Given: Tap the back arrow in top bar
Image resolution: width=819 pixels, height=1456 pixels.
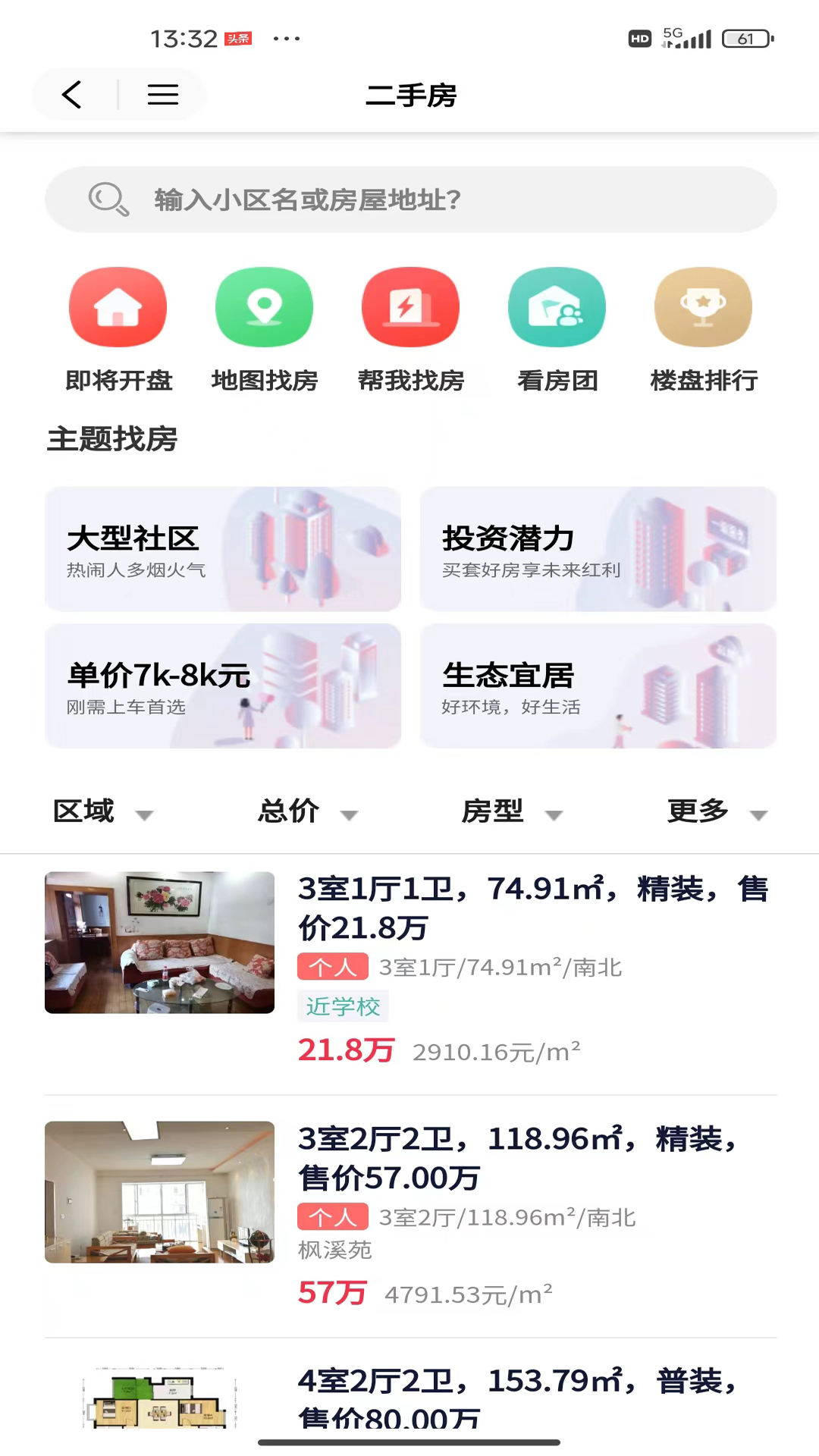Looking at the screenshot, I should tap(70, 94).
